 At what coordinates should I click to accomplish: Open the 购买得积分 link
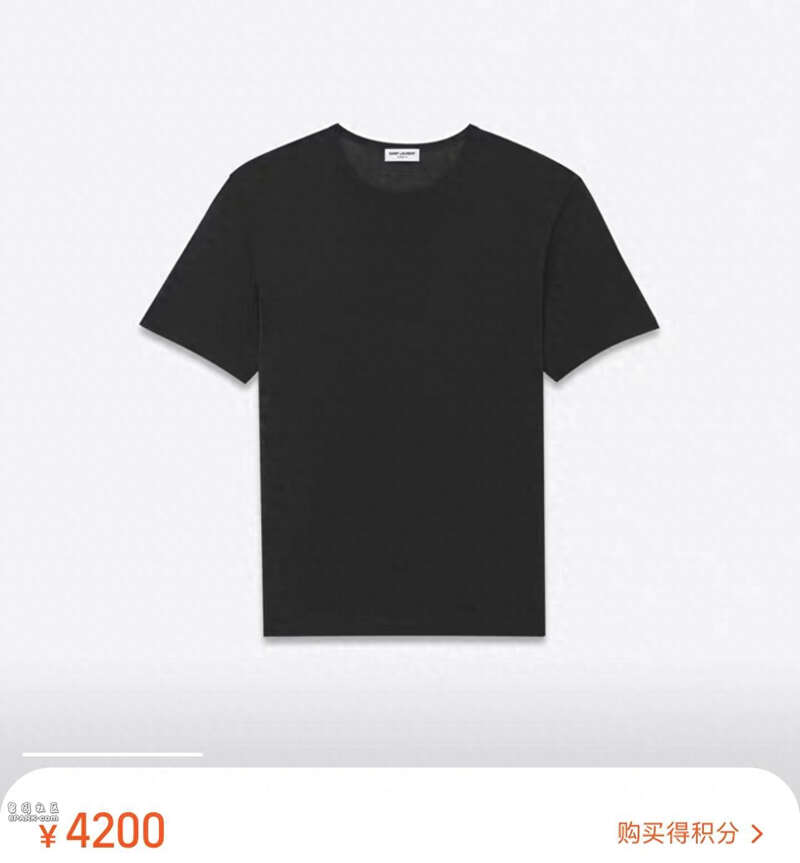[x=690, y=832]
